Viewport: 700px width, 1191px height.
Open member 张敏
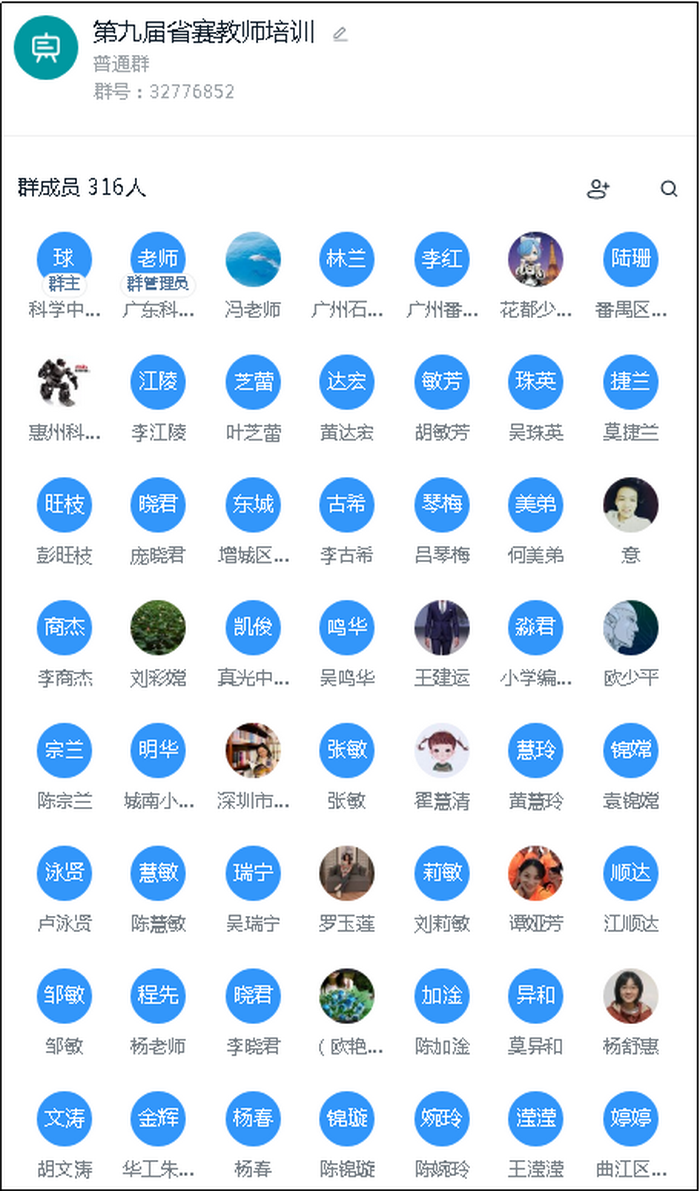pyautogui.click(x=347, y=751)
